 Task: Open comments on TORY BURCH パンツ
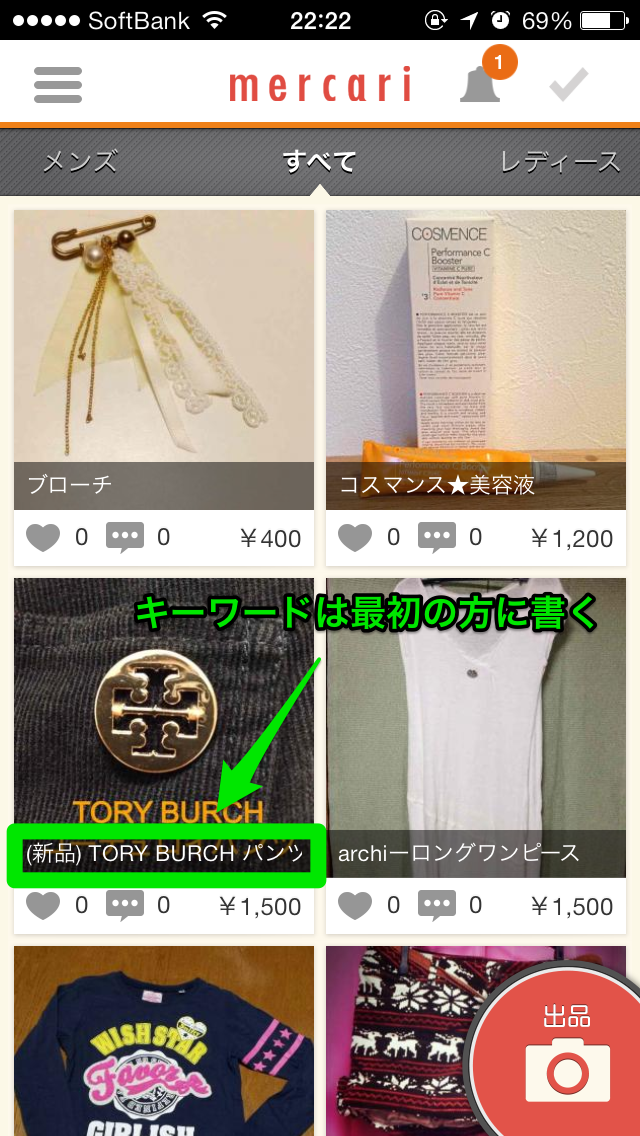click(125, 905)
